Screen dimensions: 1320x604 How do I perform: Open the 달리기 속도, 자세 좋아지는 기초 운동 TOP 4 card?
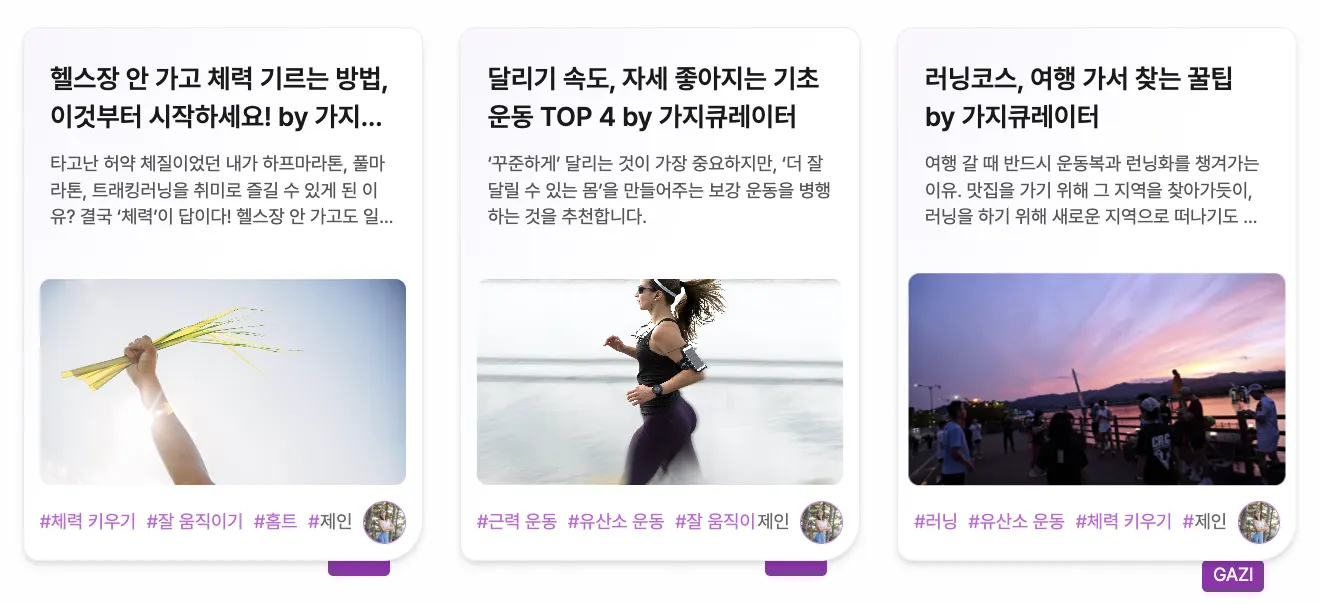pos(653,98)
